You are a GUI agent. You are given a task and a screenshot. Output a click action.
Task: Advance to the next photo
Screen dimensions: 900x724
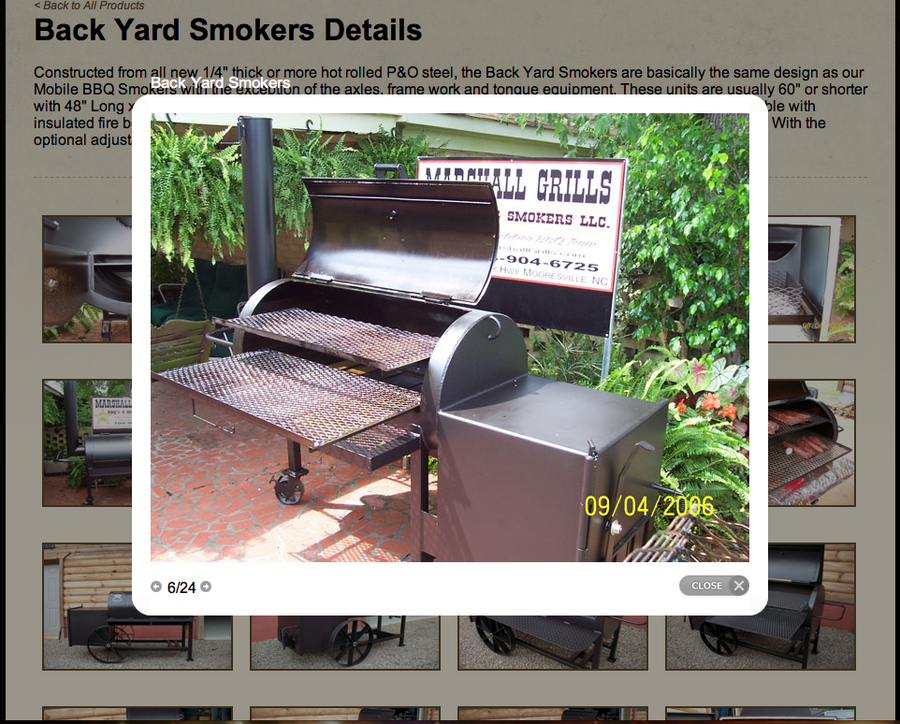tap(206, 587)
